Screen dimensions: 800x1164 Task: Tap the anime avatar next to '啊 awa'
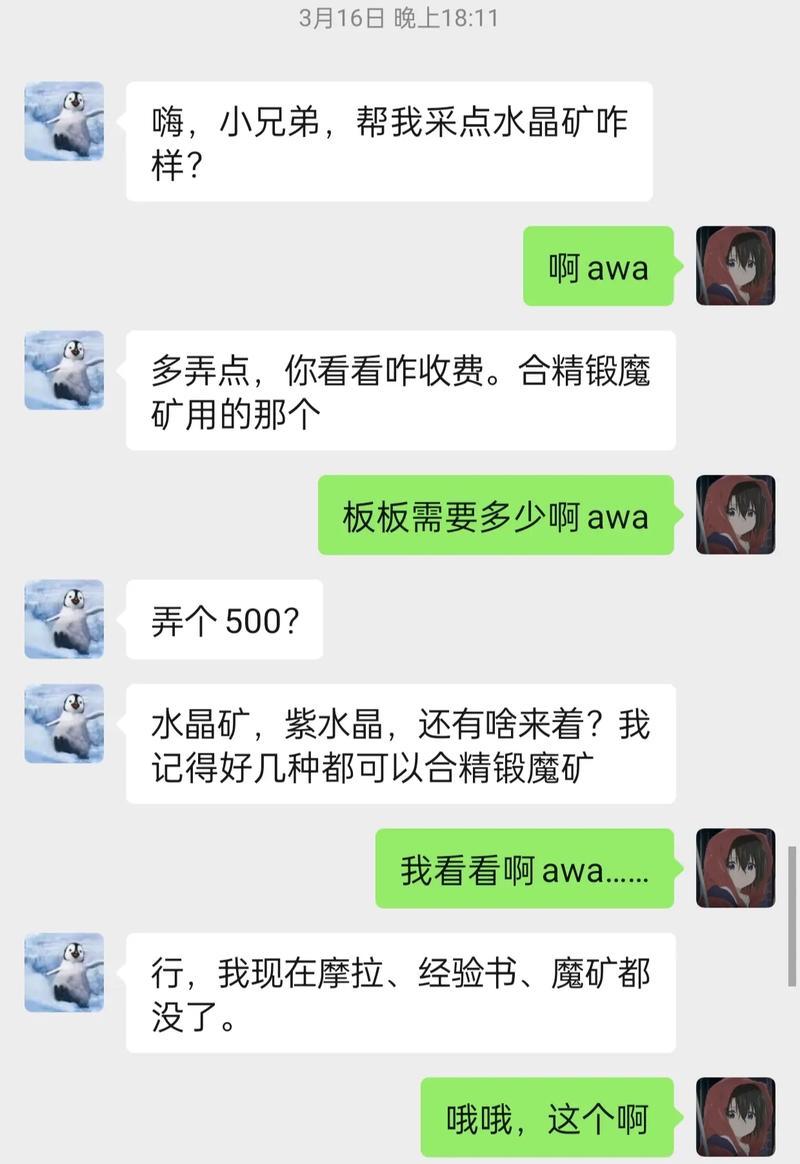click(735, 266)
